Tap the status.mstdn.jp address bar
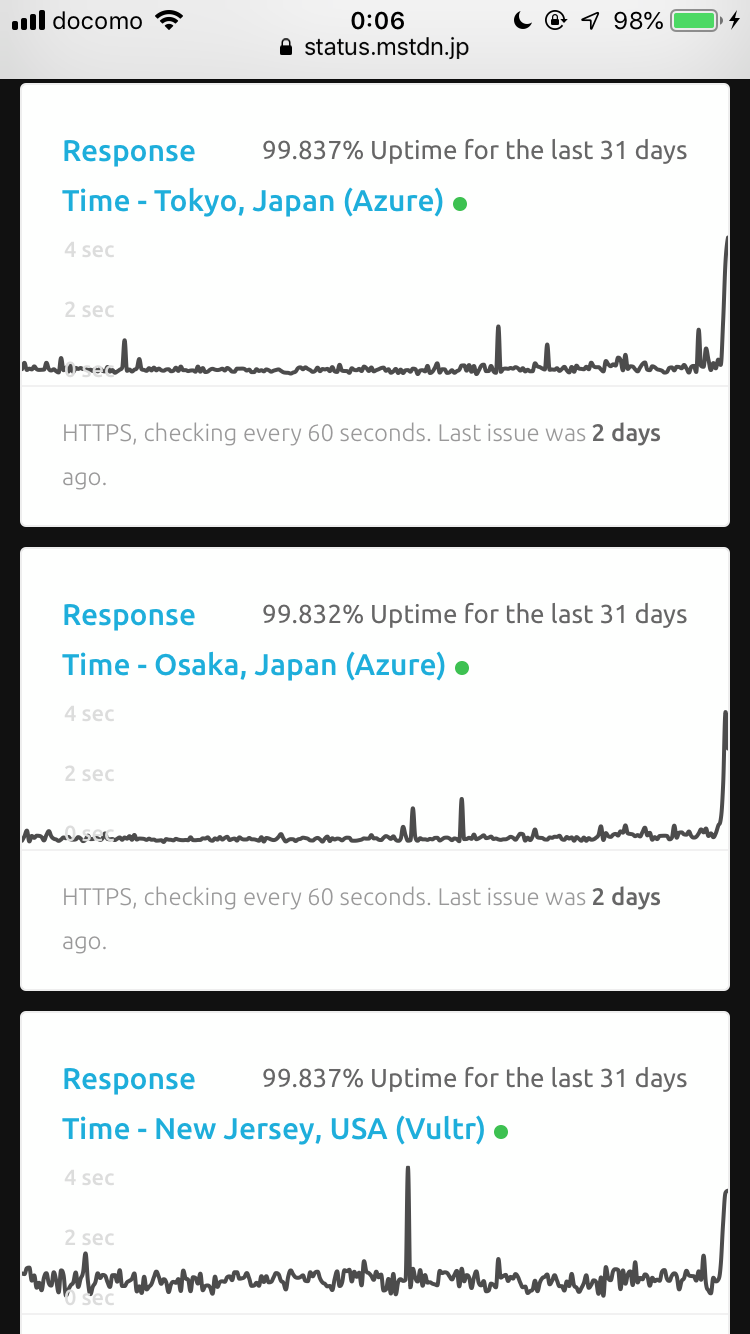The height and width of the screenshot is (1334, 750). [375, 47]
